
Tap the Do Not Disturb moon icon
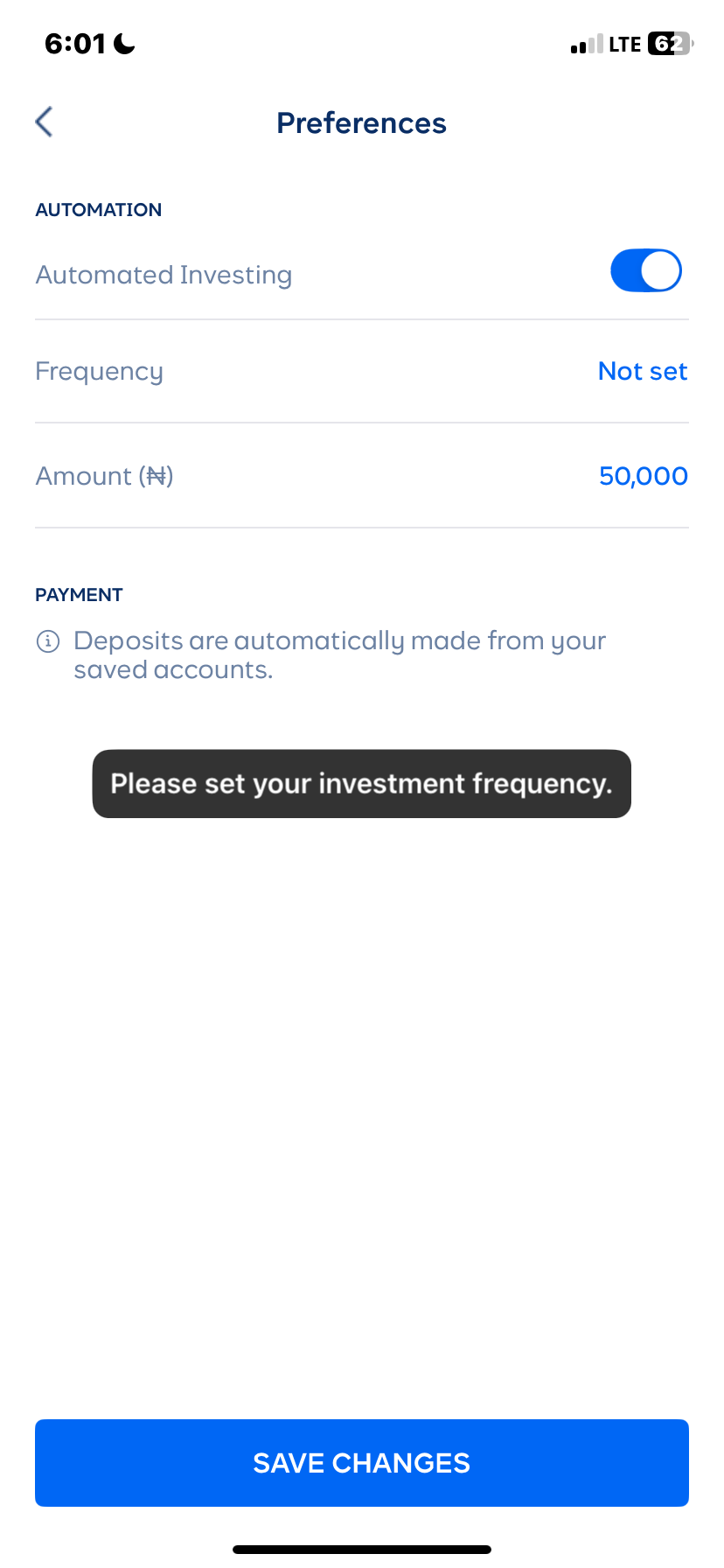pyautogui.click(x=122, y=42)
